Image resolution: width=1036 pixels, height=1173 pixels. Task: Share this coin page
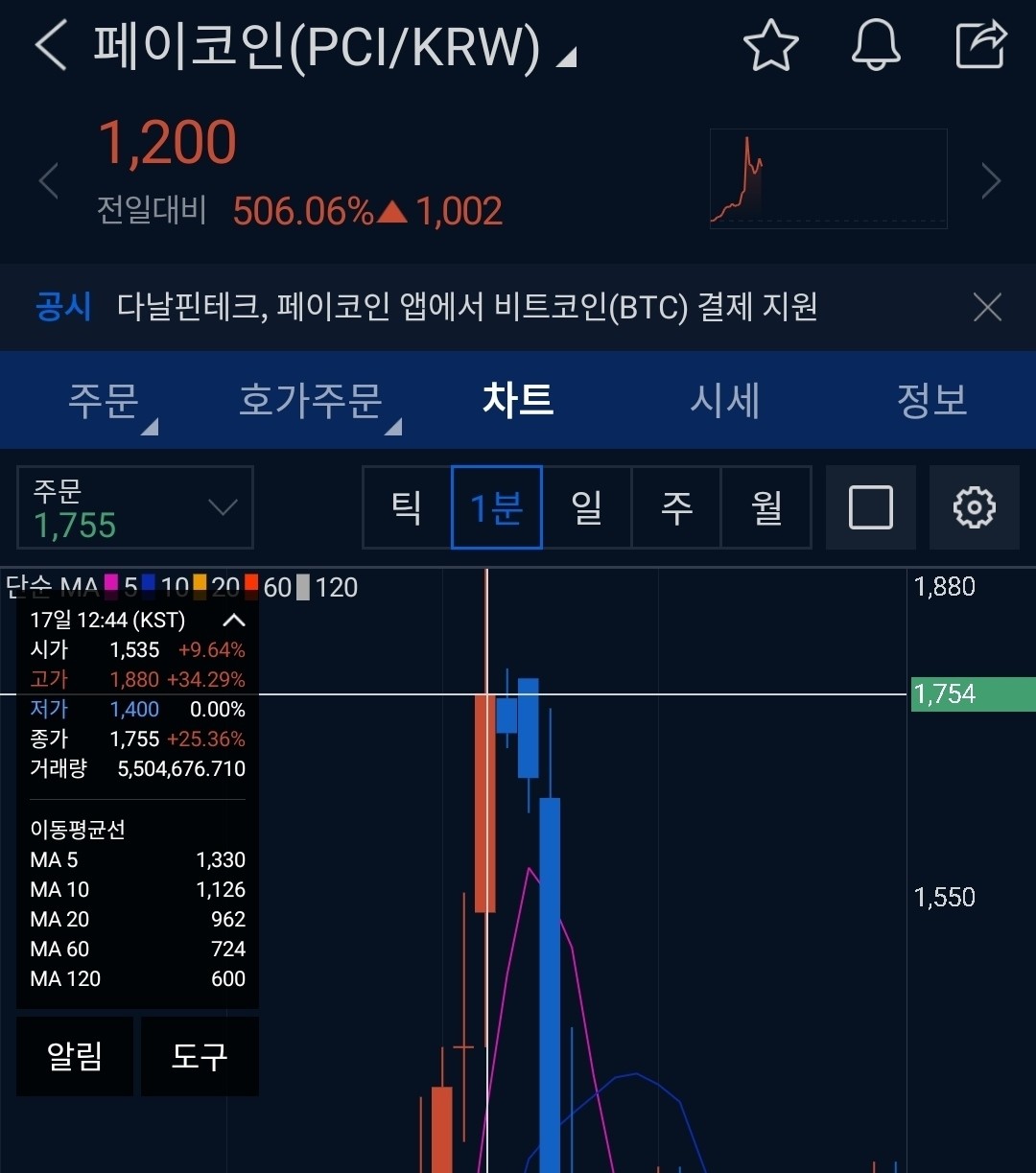click(980, 44)
